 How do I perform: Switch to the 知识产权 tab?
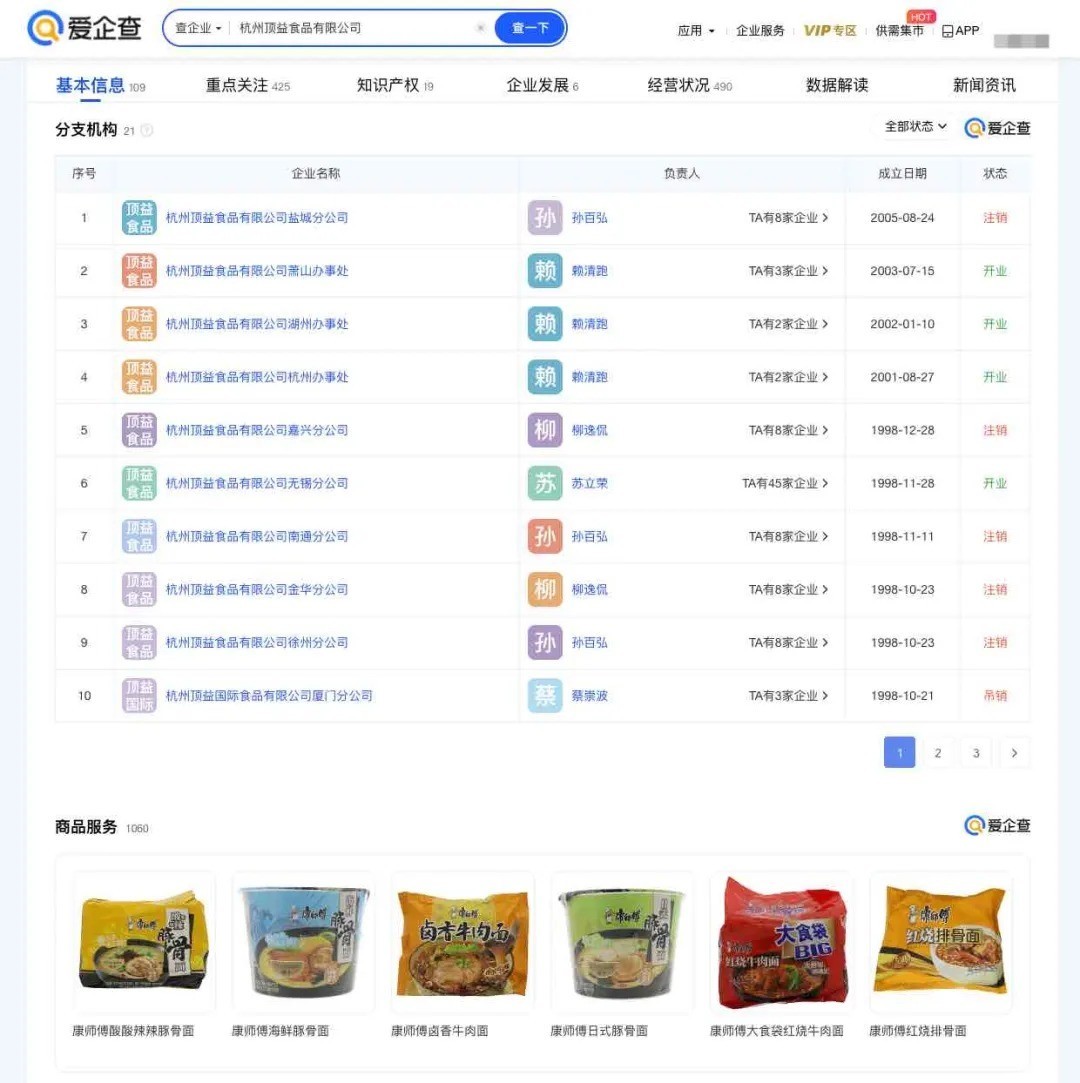(x=394, y=85)
